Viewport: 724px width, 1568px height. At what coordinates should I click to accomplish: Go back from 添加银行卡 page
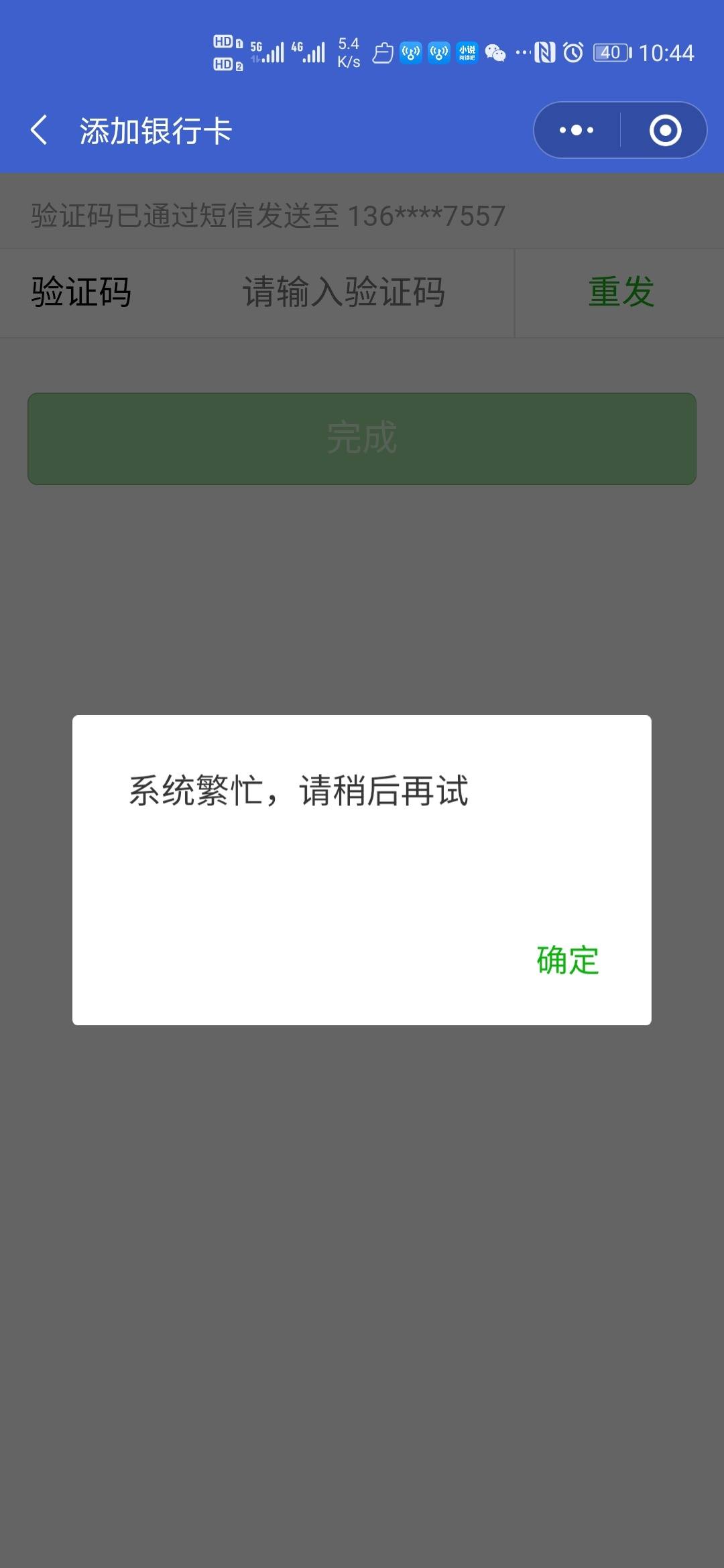pos(40,130)
